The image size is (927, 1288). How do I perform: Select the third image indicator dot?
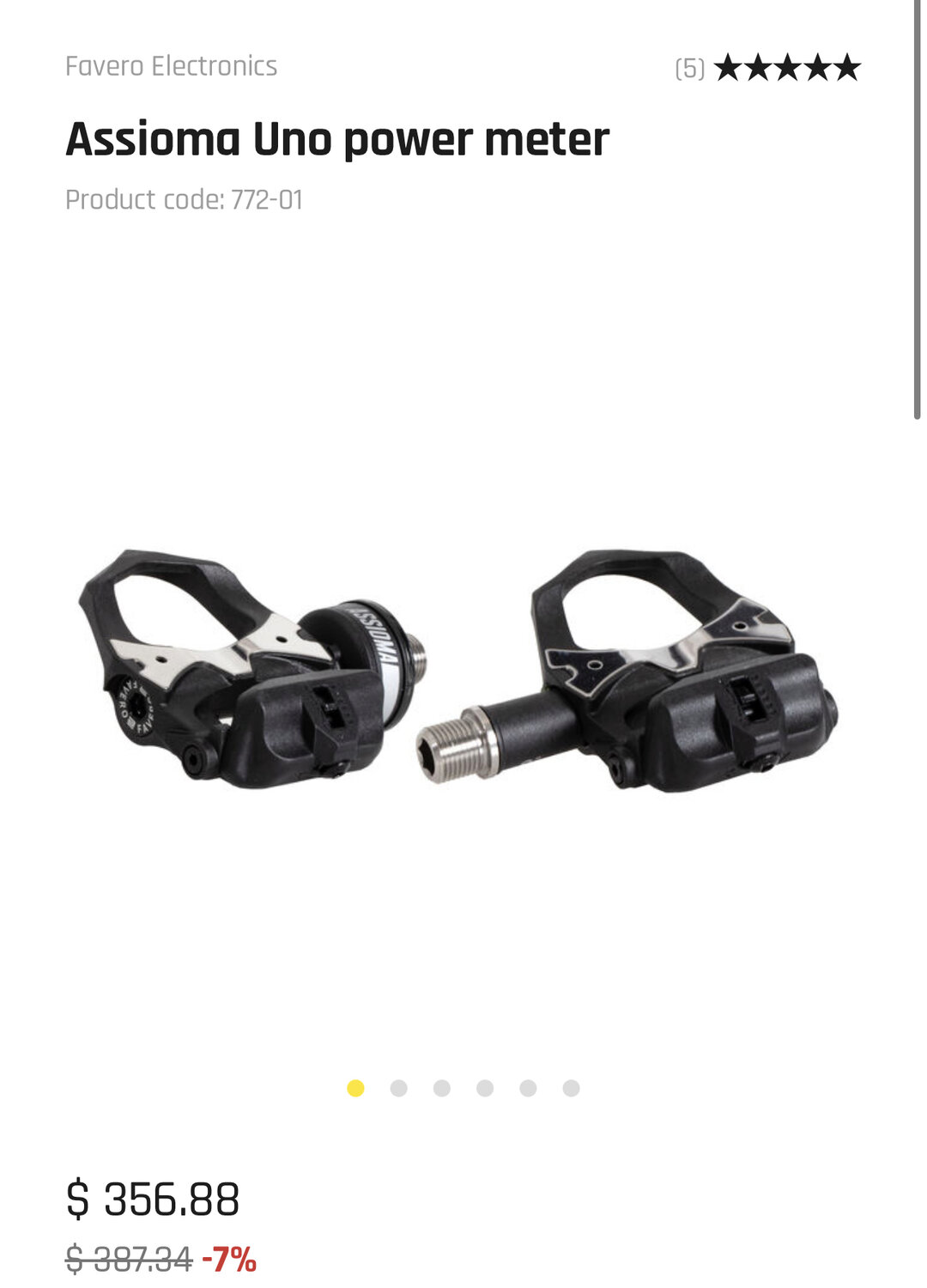coord(442,1088)
